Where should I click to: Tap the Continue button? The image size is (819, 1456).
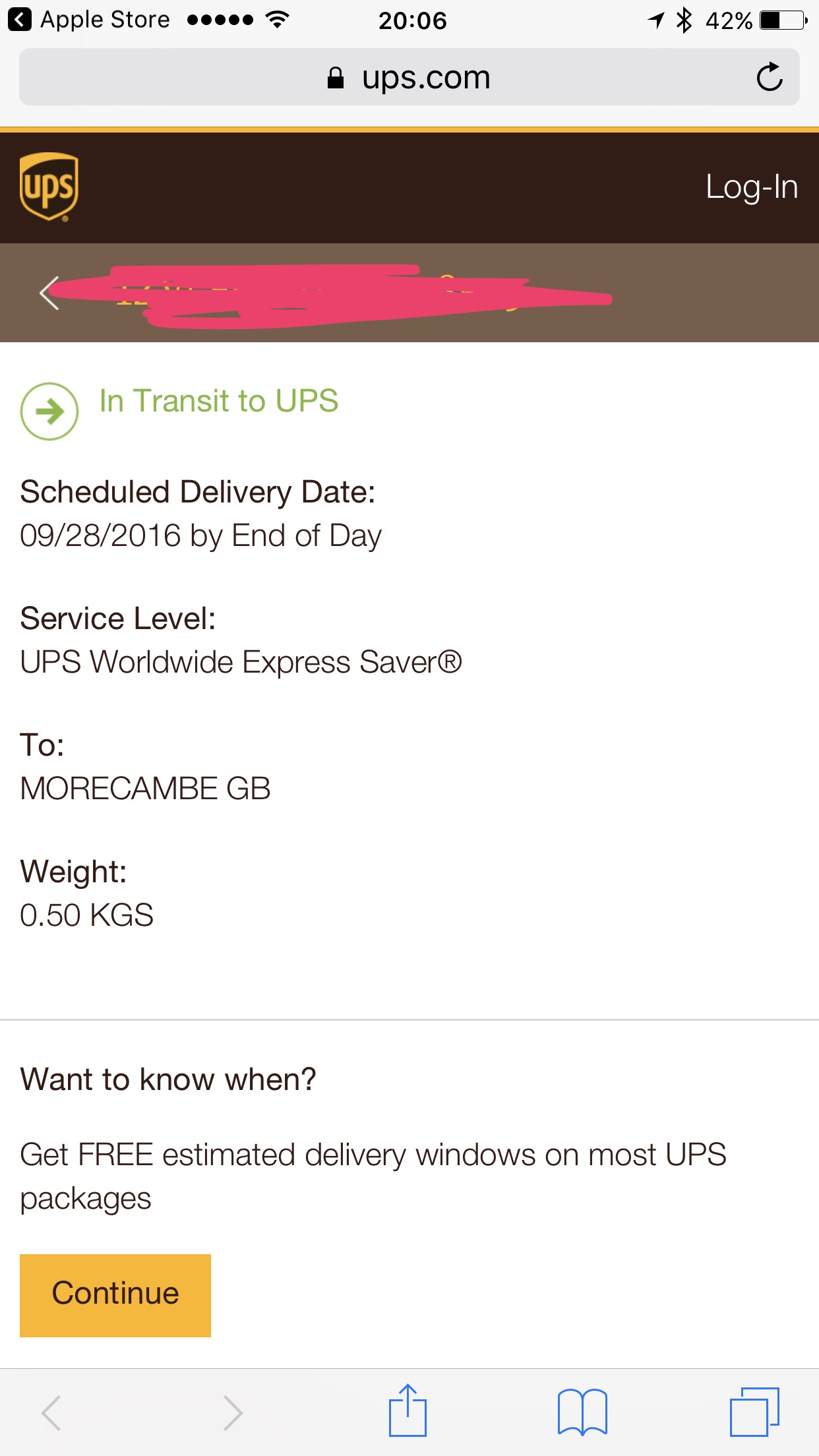tap(115, 1295)
